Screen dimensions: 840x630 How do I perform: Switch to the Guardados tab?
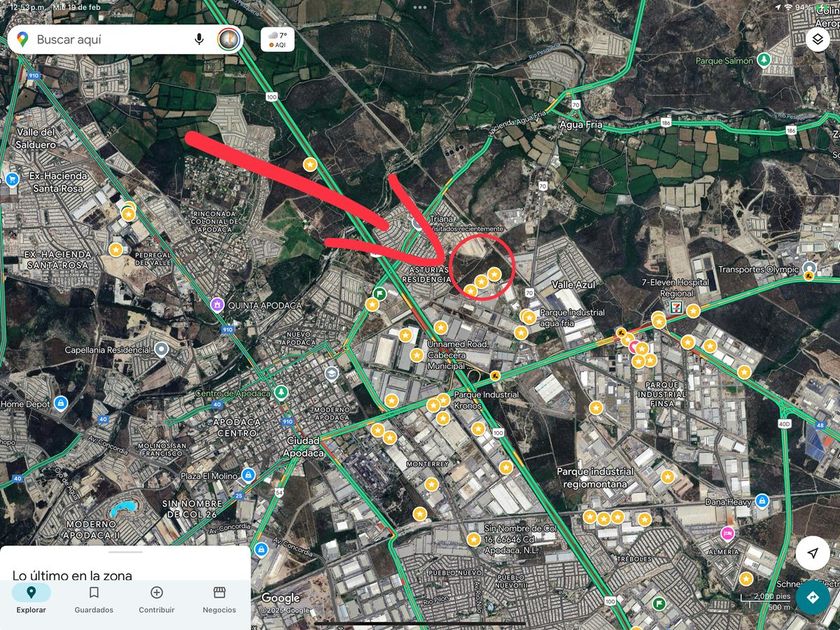pyautogui.click(x=94, y=599)
